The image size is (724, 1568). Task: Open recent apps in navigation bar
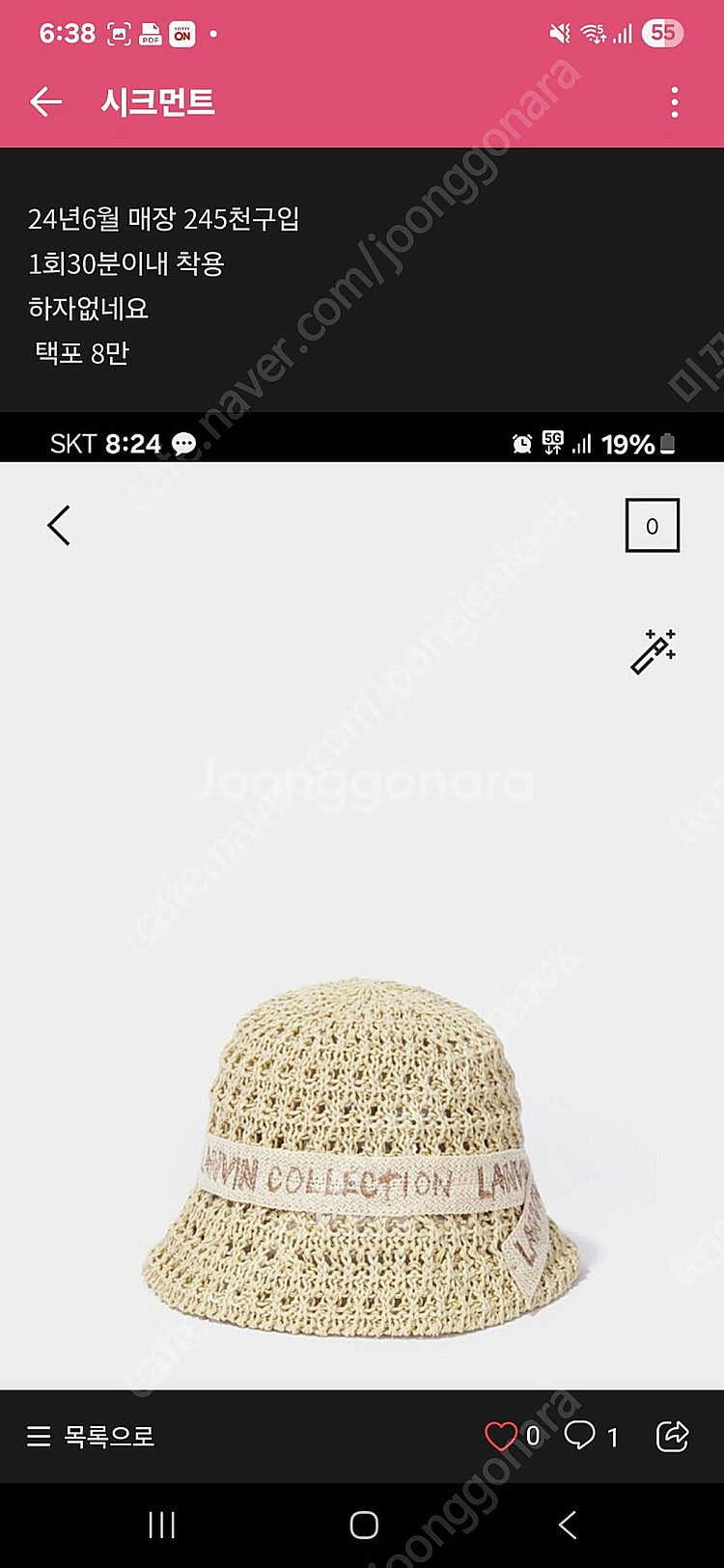162,1526
